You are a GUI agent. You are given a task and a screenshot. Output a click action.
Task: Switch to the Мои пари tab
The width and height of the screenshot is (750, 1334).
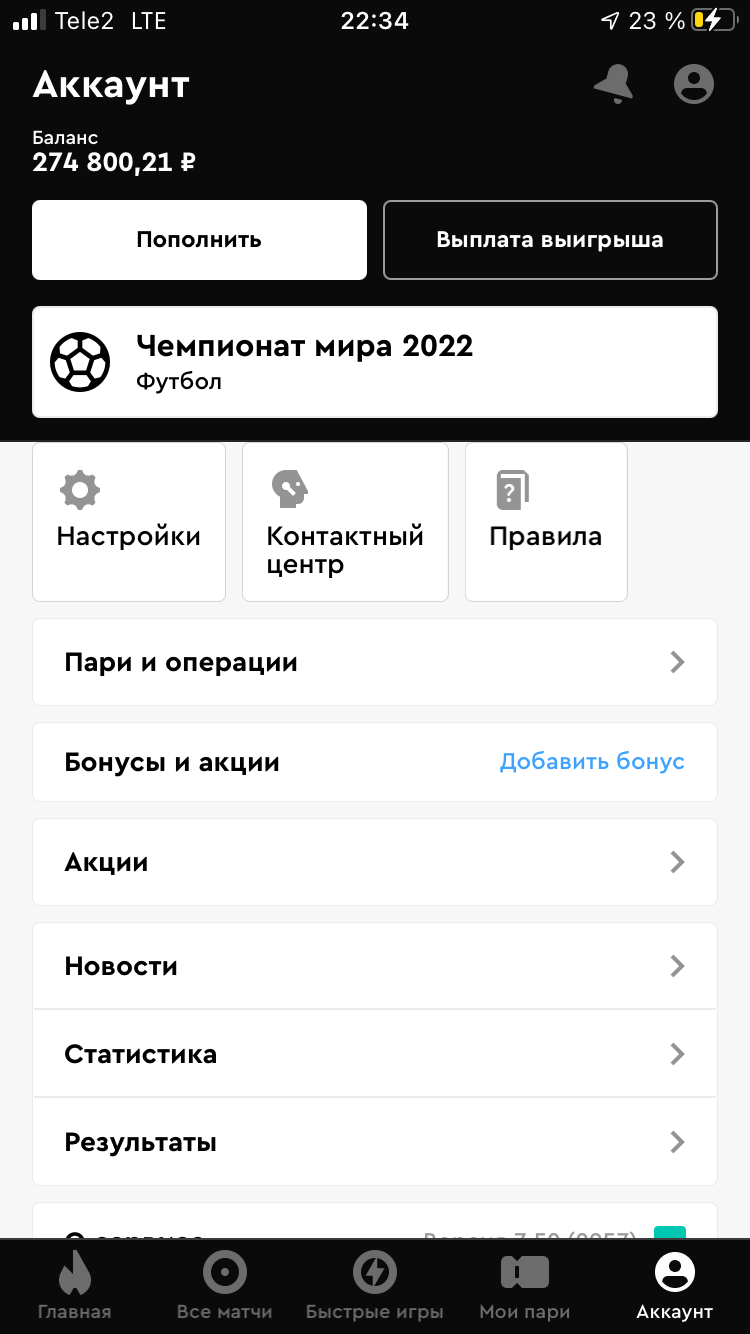[x=524, y=1286]
